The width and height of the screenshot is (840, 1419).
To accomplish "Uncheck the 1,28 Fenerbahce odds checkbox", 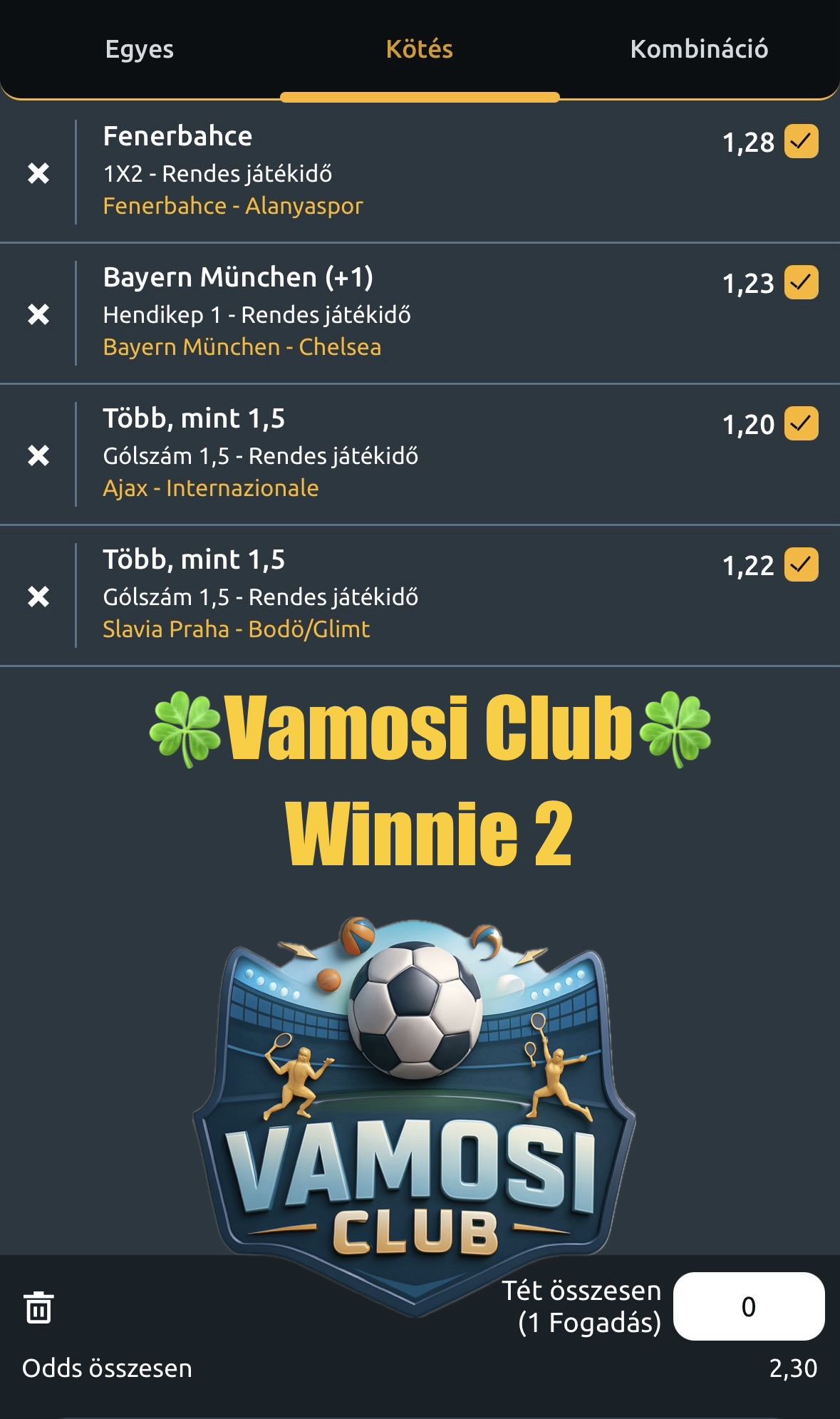I will pos(802,141).
